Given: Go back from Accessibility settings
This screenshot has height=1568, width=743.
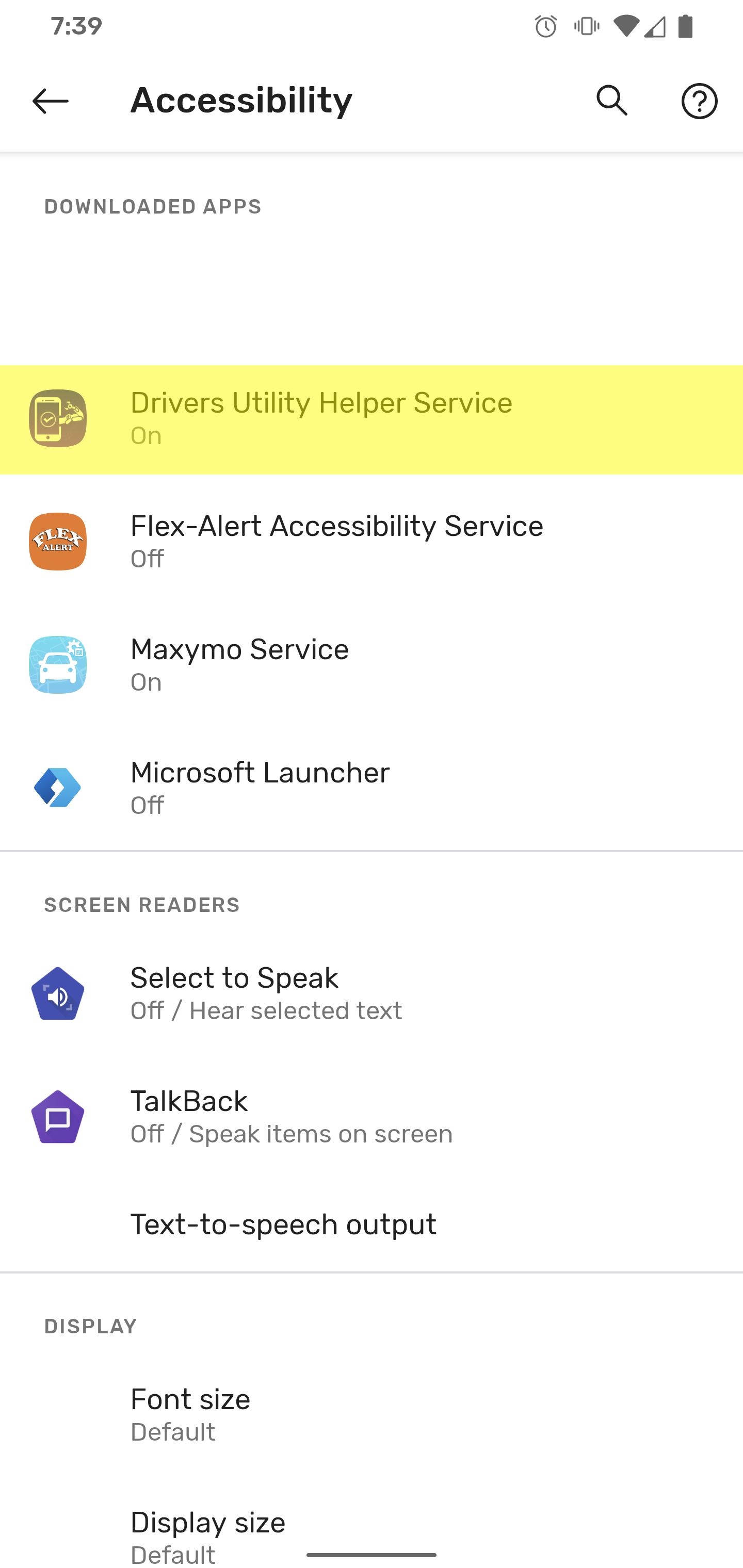Looking at the screenshot, I should (50, 101).
